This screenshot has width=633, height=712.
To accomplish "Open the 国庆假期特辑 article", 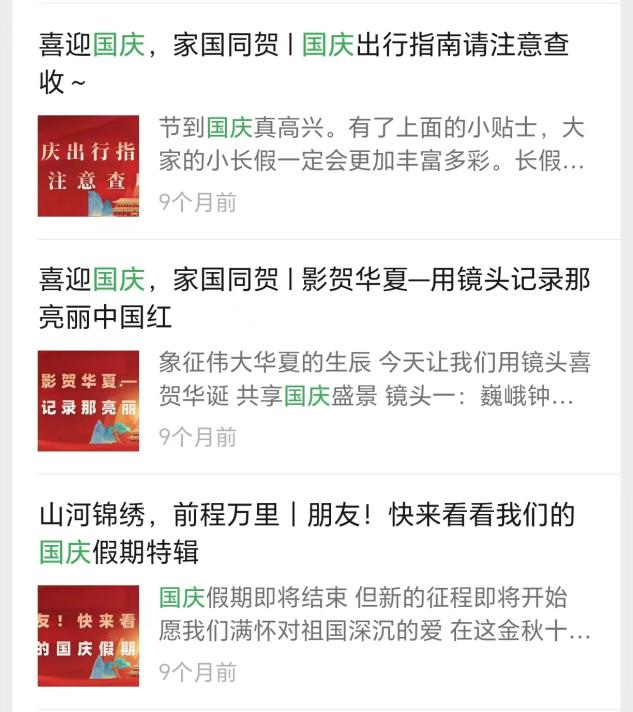I will point(306,533).
